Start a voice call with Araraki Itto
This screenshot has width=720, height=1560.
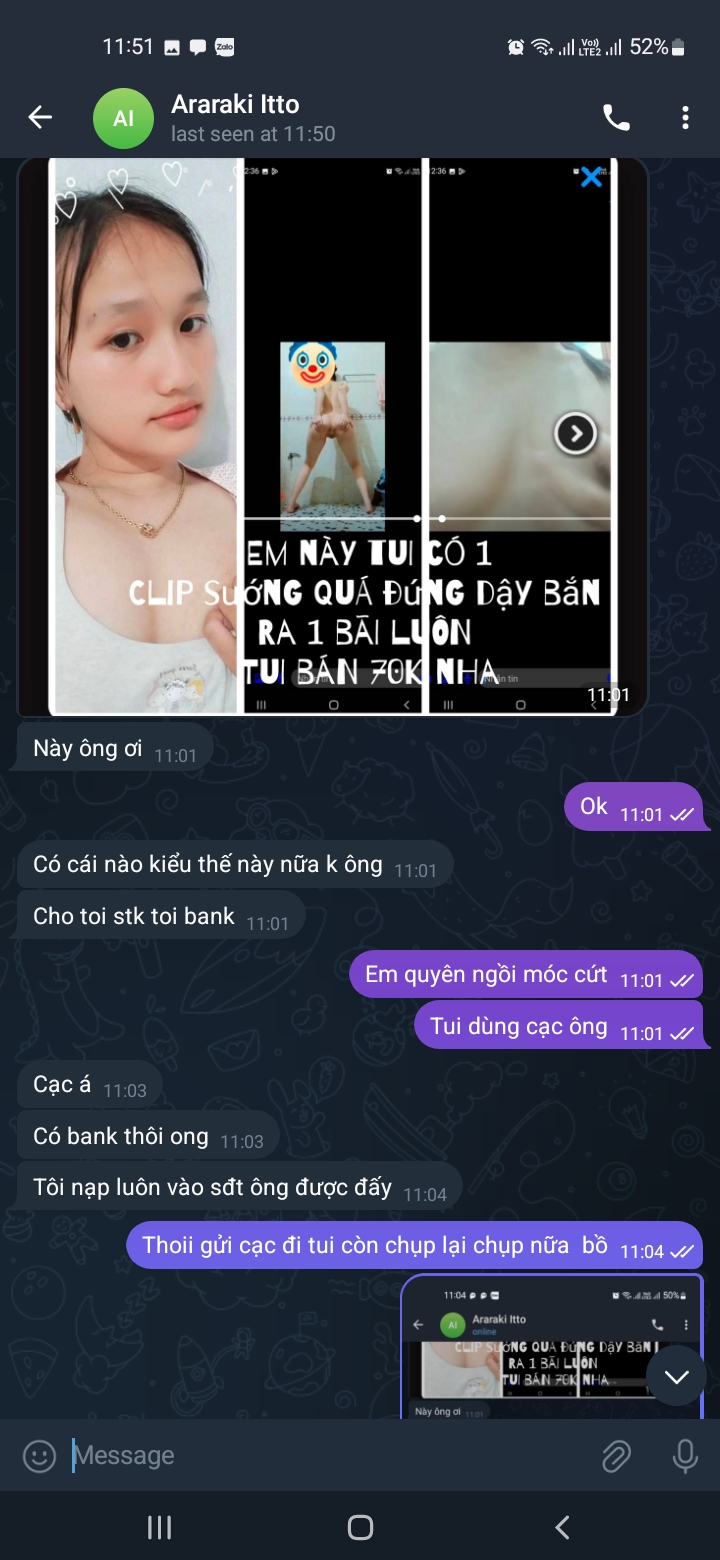(x=616, y=118)
